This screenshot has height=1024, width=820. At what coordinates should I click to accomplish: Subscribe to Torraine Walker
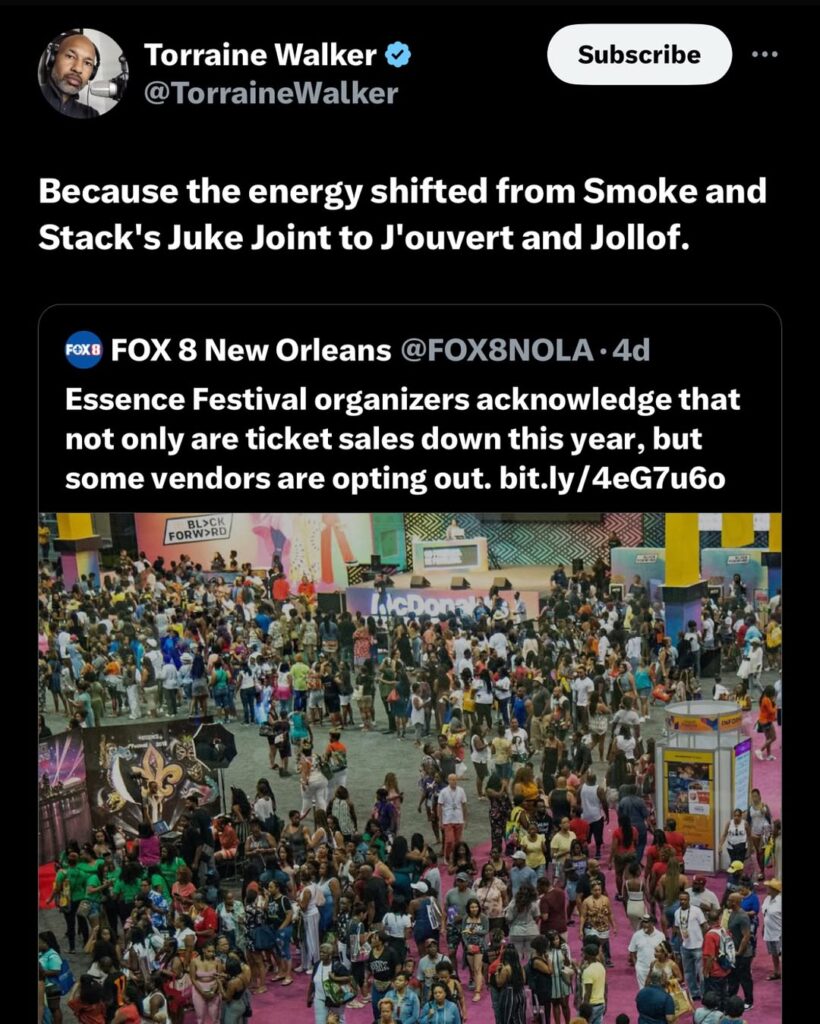point(639,54)
